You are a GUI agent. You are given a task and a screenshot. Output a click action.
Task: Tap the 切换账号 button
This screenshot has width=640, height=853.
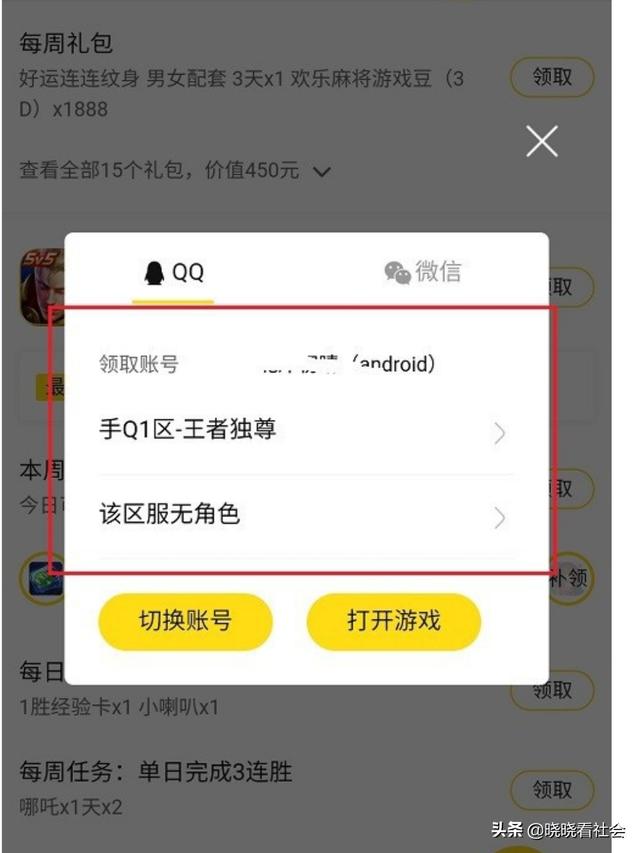pyautogui.click(x=185, y=621)
